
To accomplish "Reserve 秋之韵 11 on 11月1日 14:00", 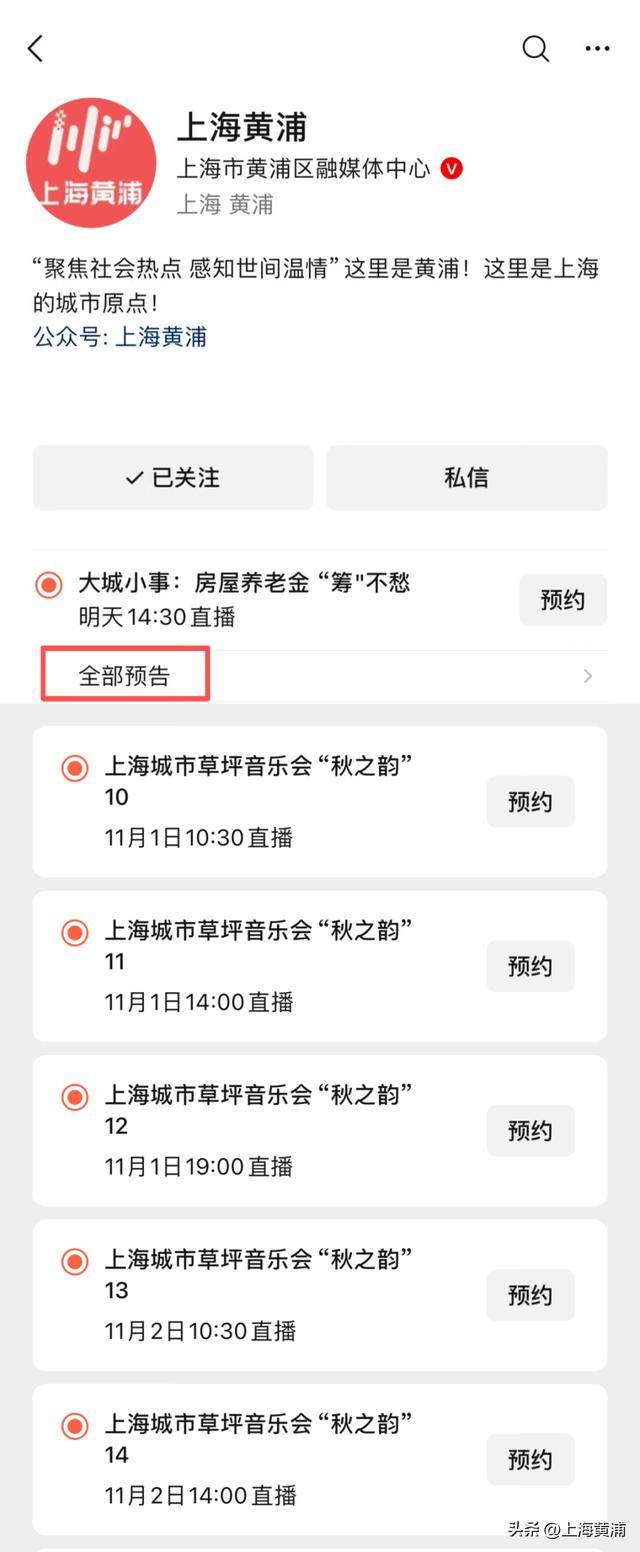I will 530,966.
